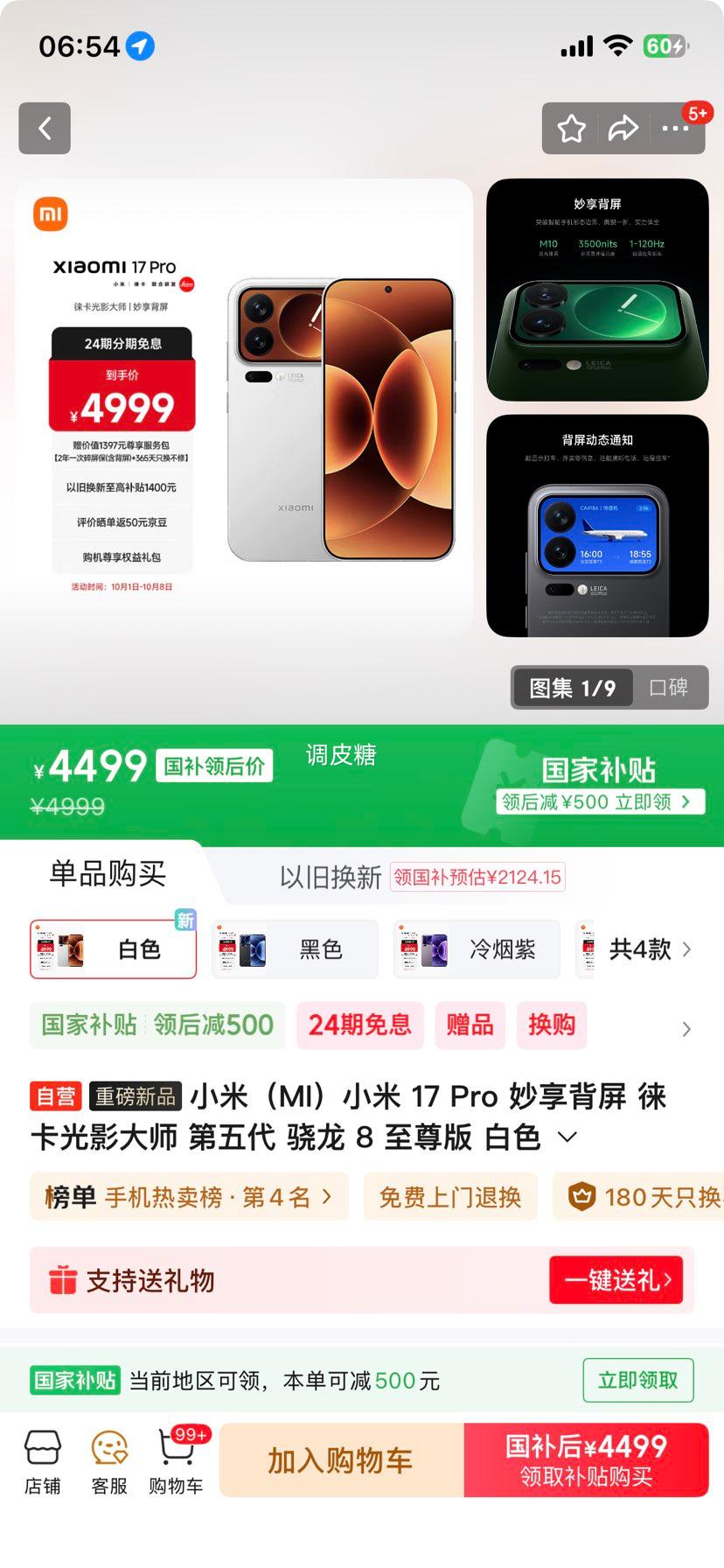
Task: Switch to the 口碑 reviews tab
Action: point(668,688)
